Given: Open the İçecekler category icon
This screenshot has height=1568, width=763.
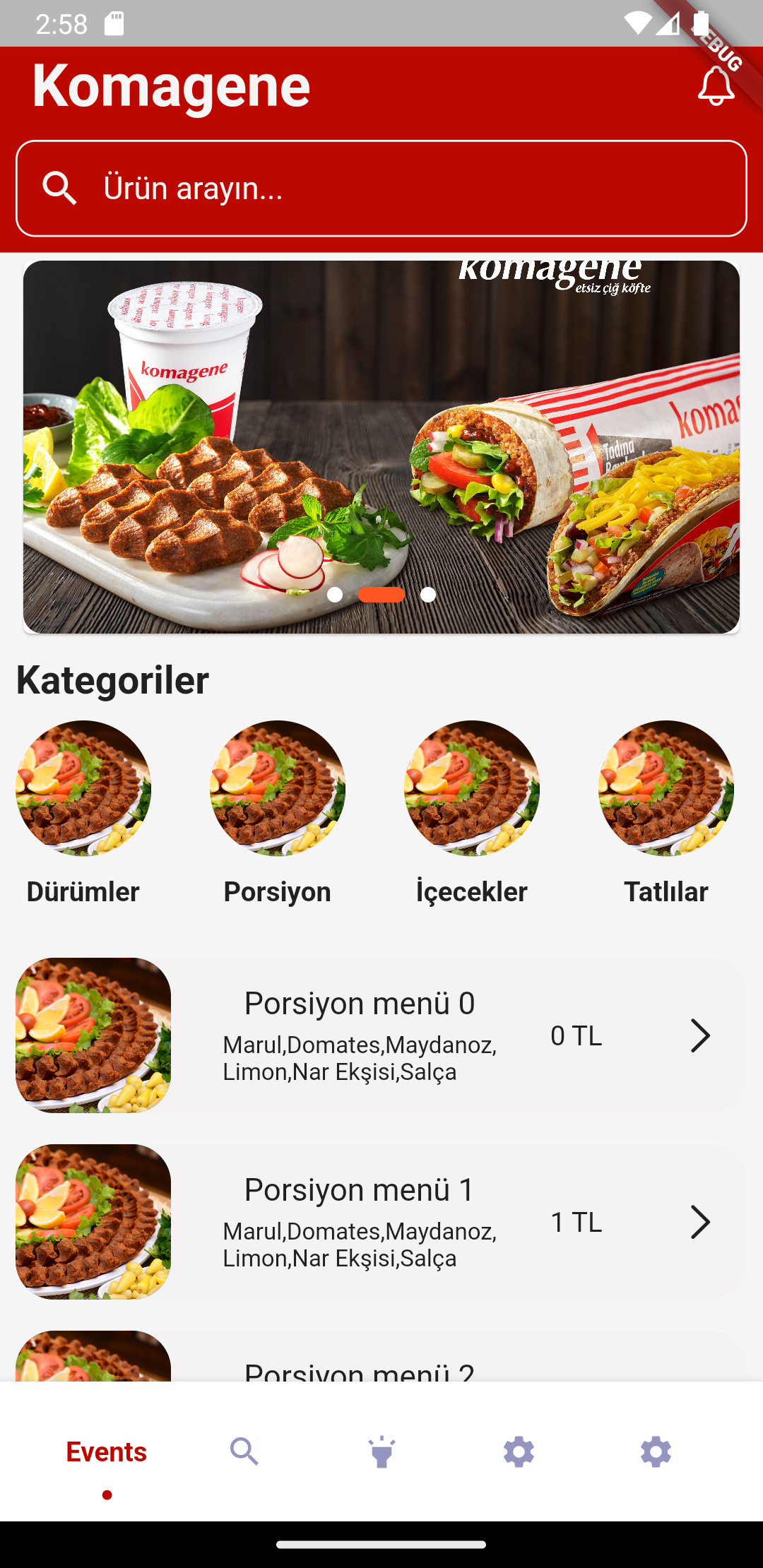Looking at the screenshot, I should (471, 790).
